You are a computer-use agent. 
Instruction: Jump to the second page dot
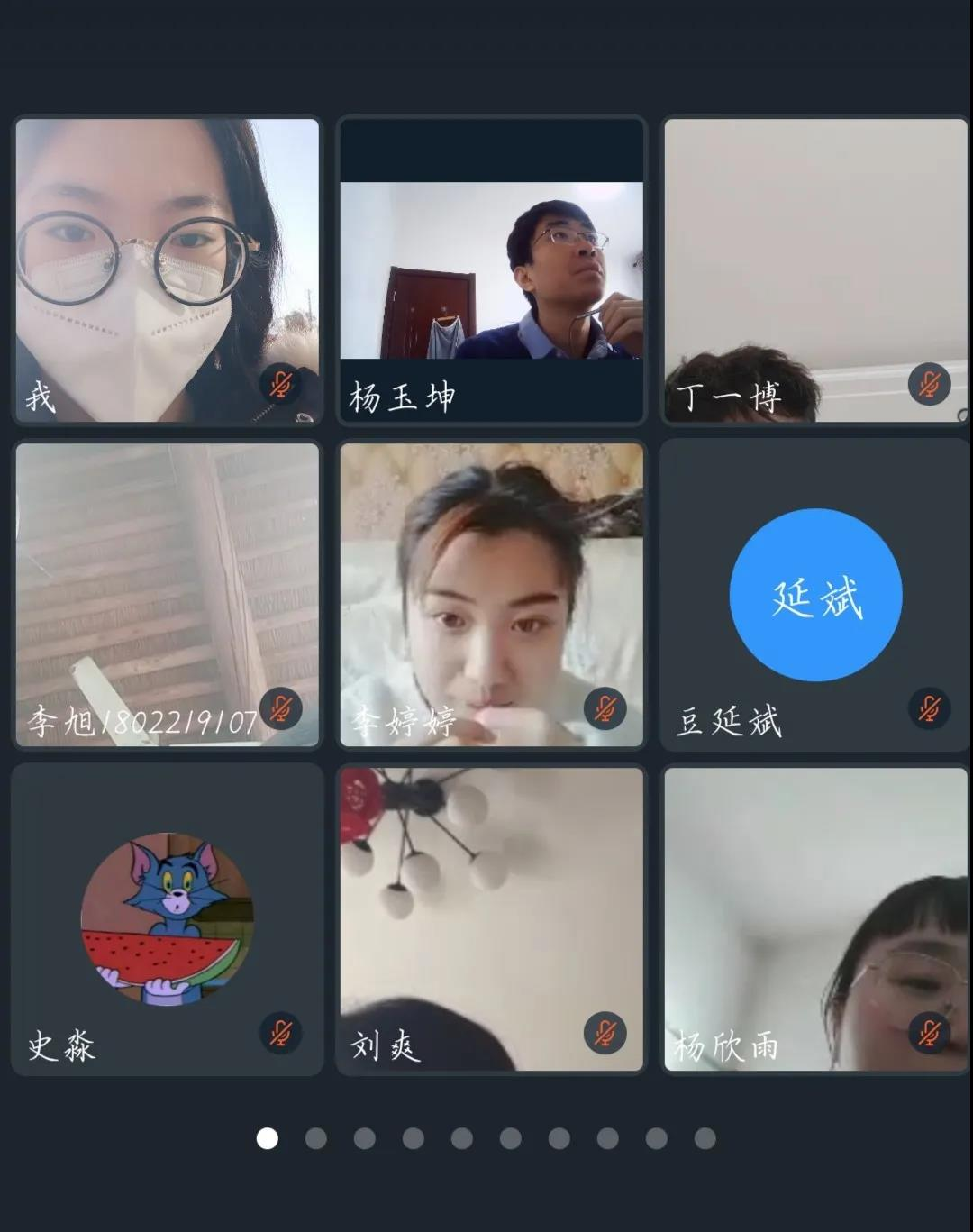316,1138
